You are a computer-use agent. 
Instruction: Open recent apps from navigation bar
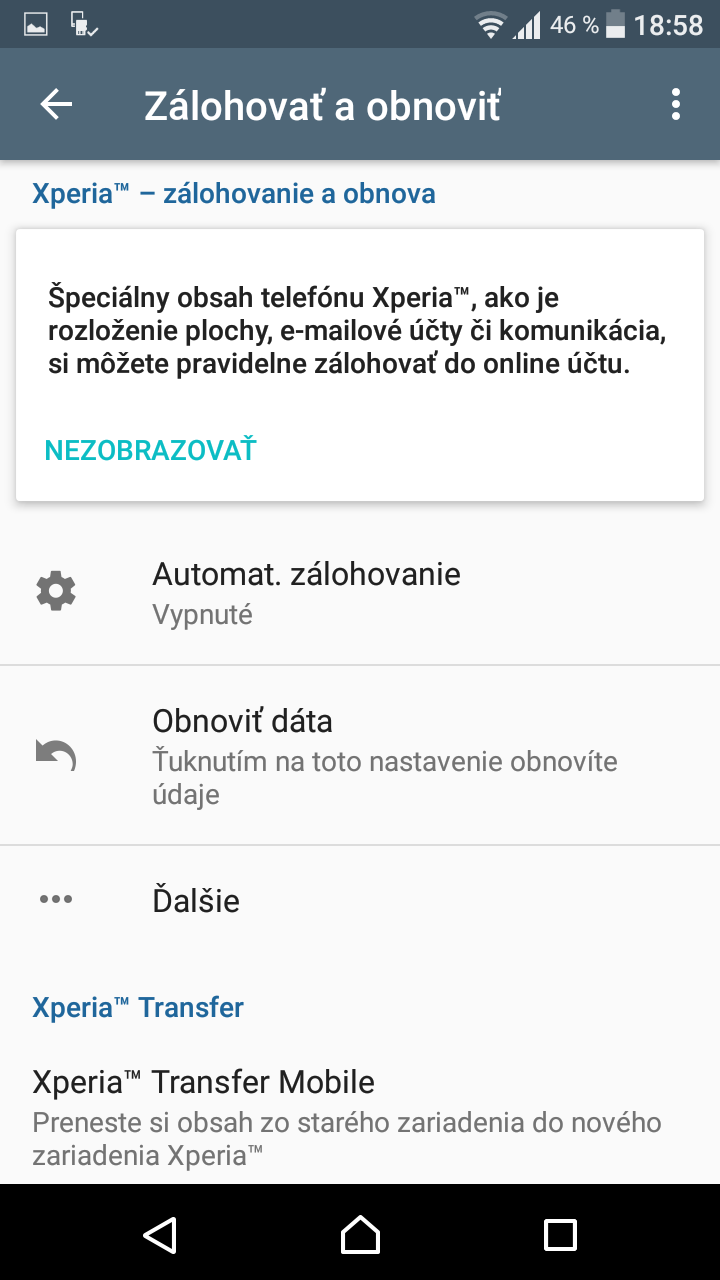pos(560,1234)
